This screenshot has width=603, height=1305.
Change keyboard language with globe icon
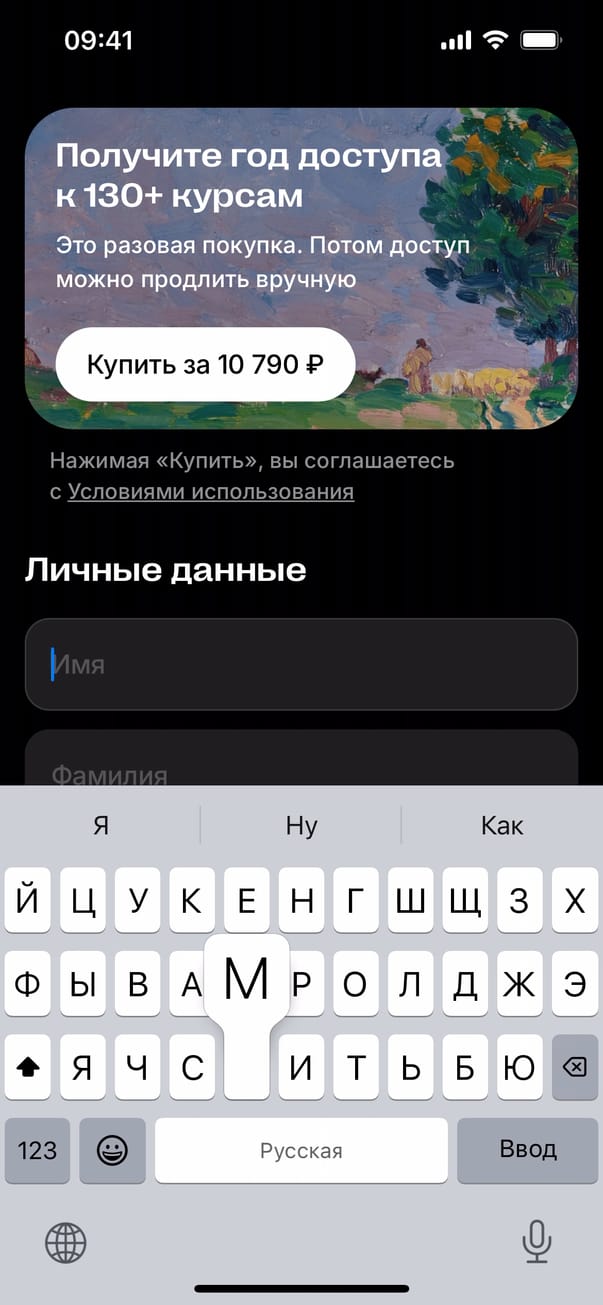coord(66,1243)
